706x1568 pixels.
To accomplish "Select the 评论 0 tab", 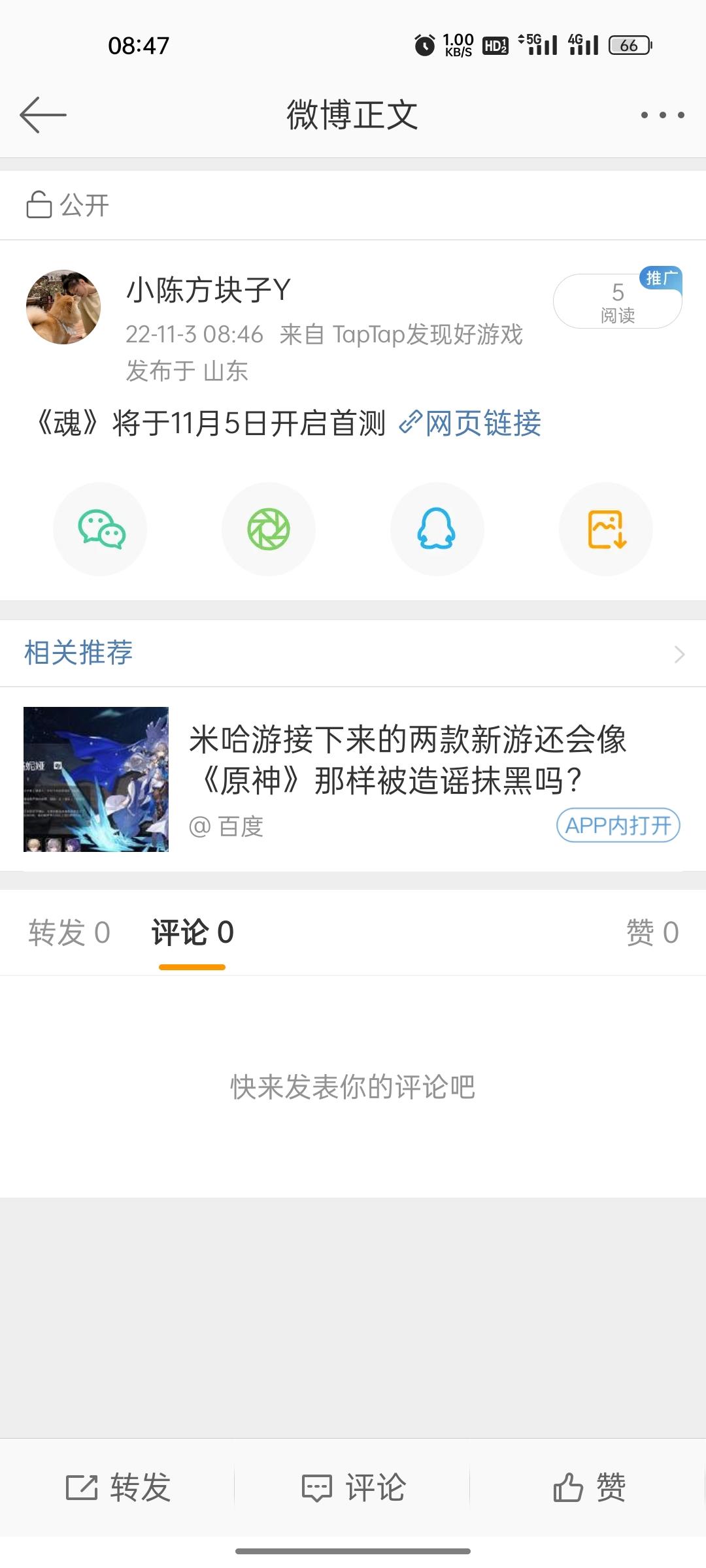I will click(x=192, y=932).
